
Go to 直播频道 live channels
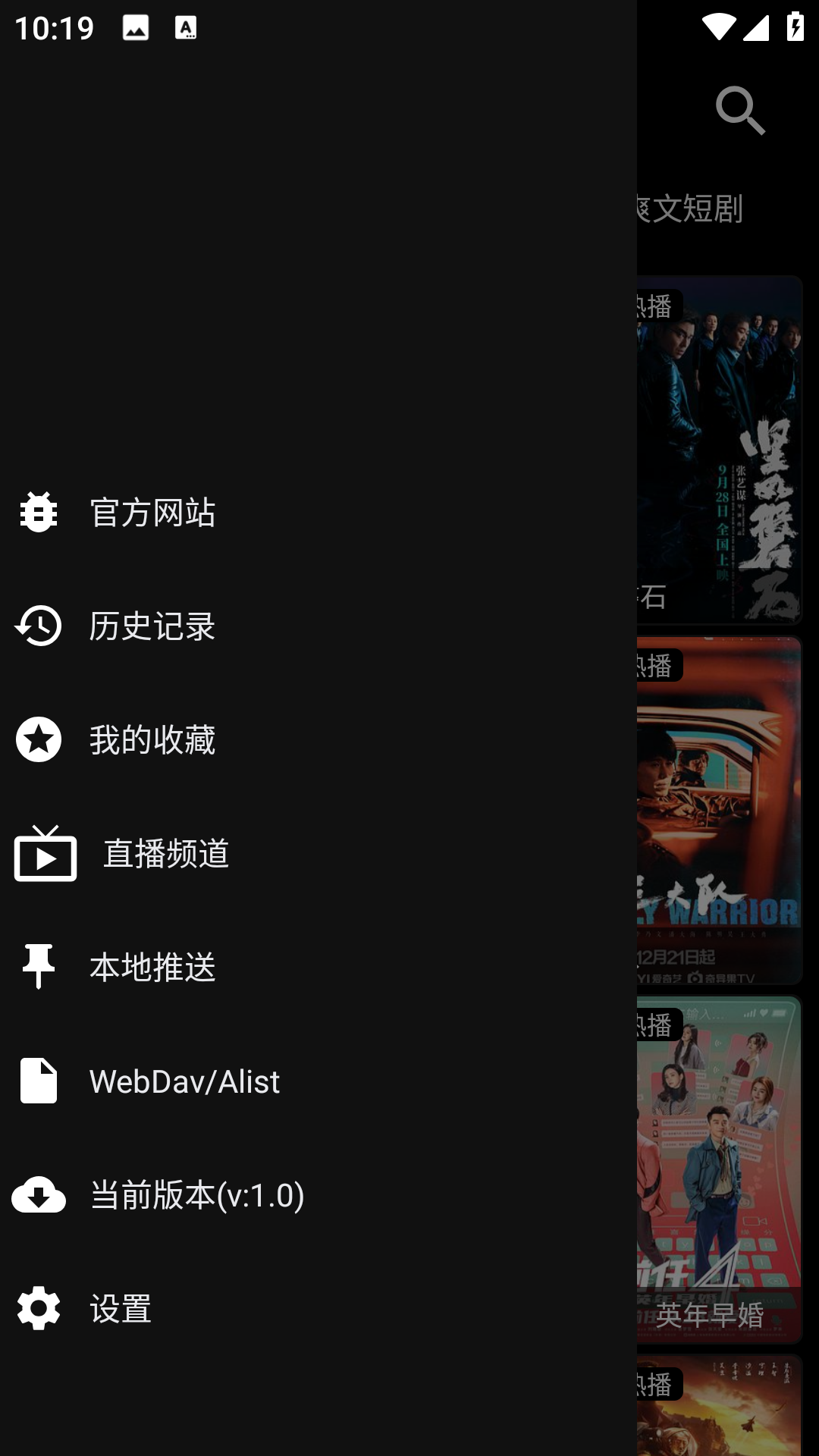point(165,854)
